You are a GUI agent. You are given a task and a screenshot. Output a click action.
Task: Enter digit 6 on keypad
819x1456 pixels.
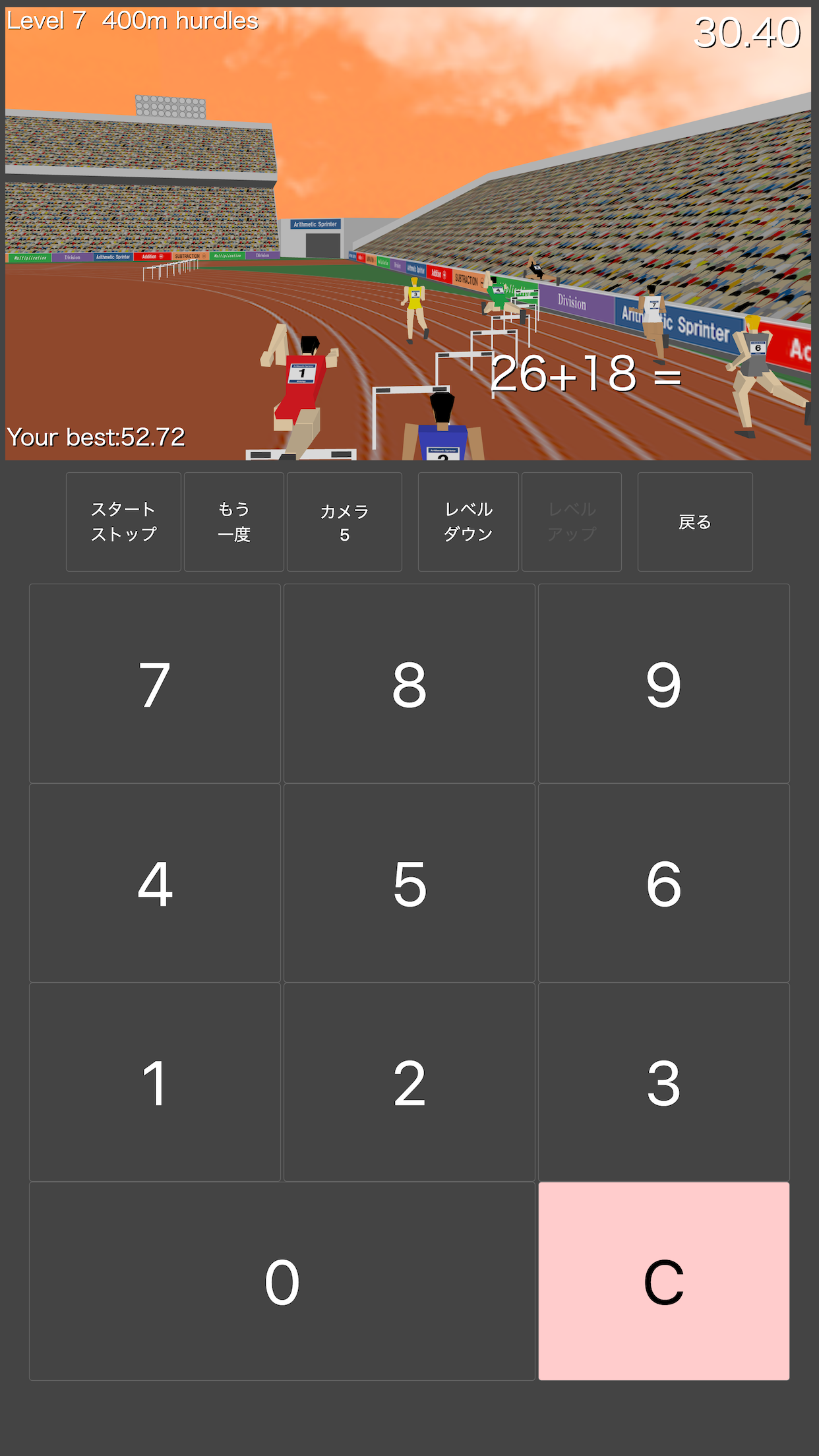(663, 883)
